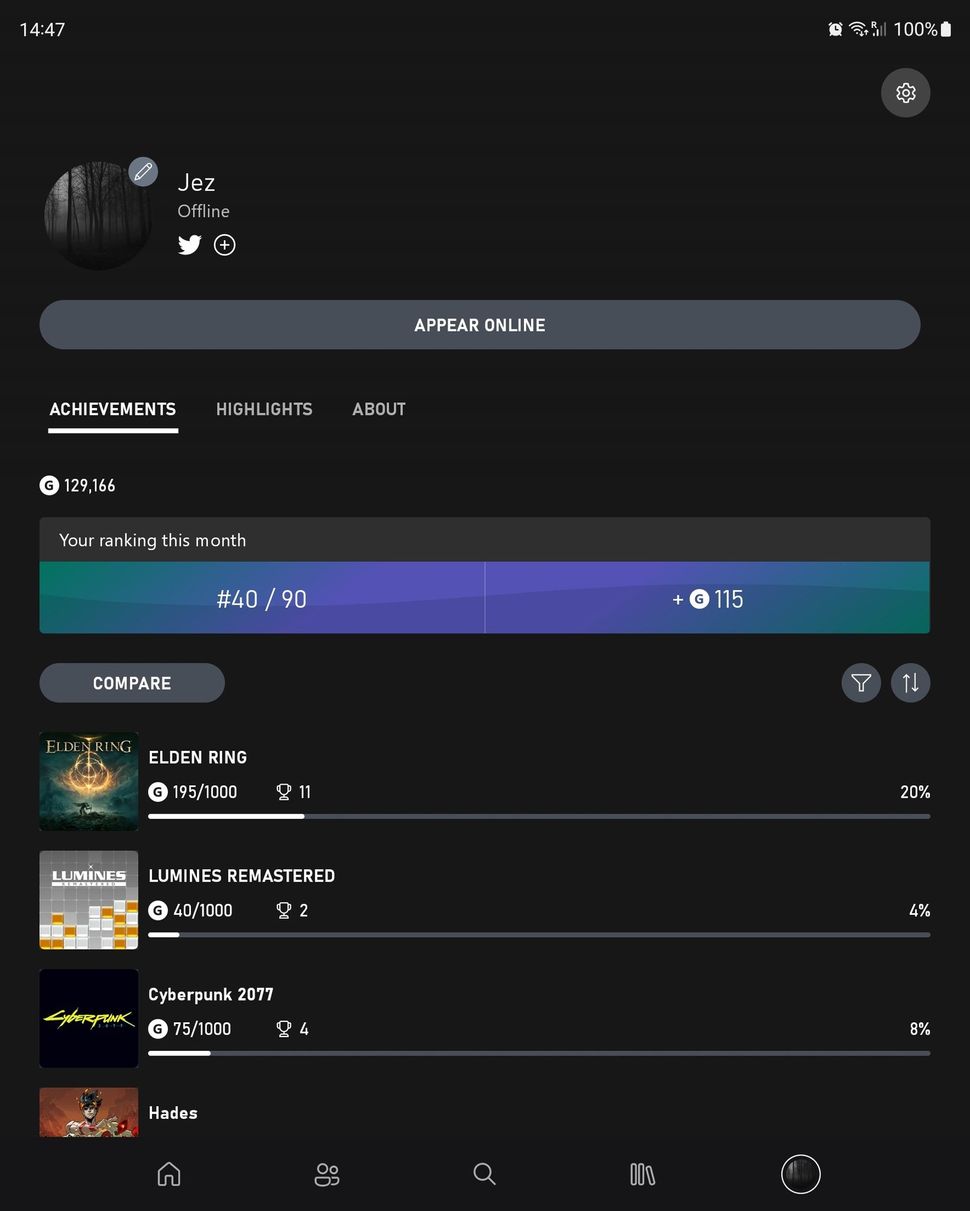Viewport: 970px width, 1211px height.
Task: Tap the Appear Online button
Action: (x=480, y=325)
